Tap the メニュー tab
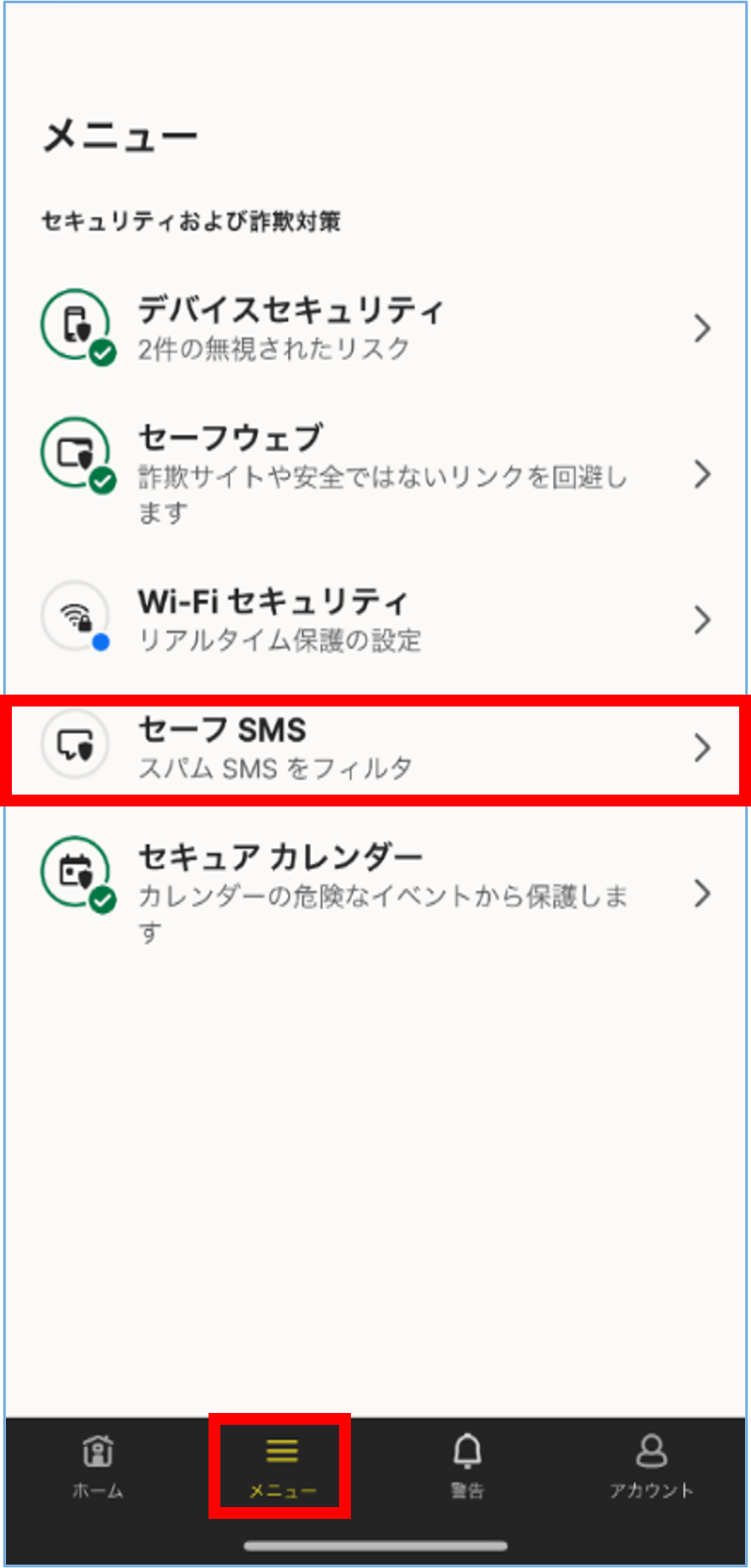The height and width of the screenshot is (1568, 751). [281, 1465]
